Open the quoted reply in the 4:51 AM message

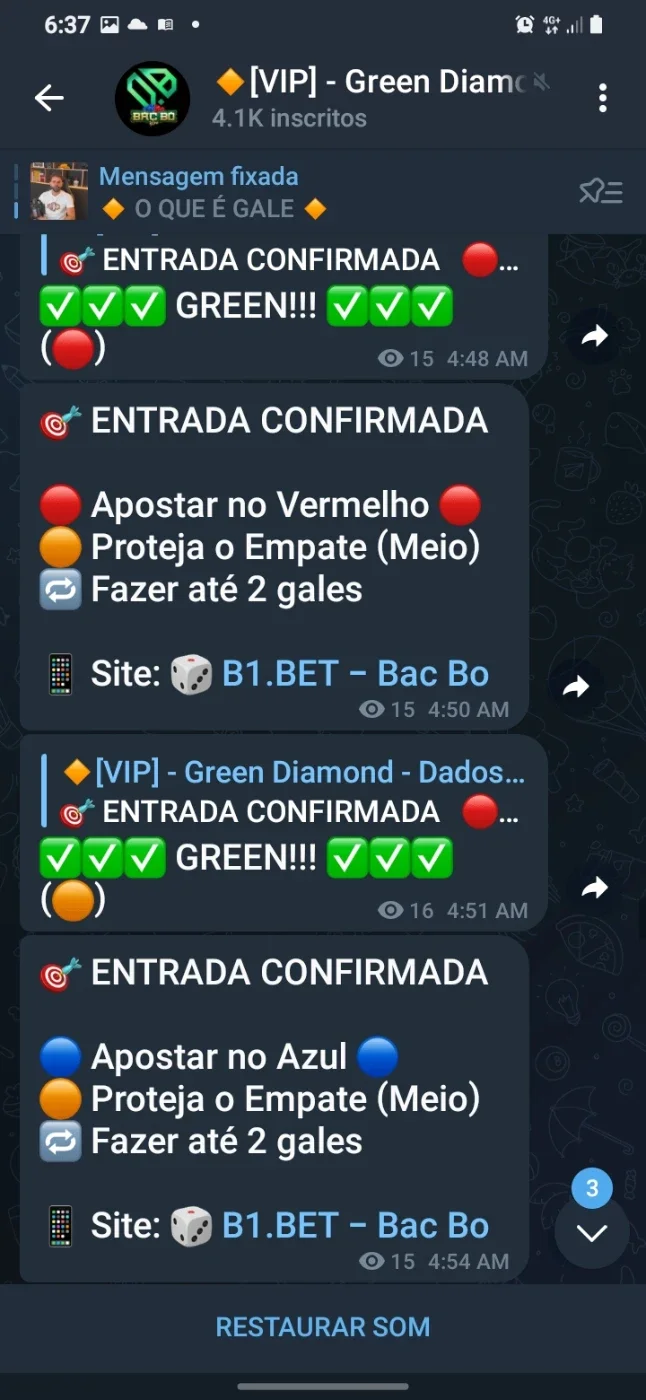coord(283,792)
